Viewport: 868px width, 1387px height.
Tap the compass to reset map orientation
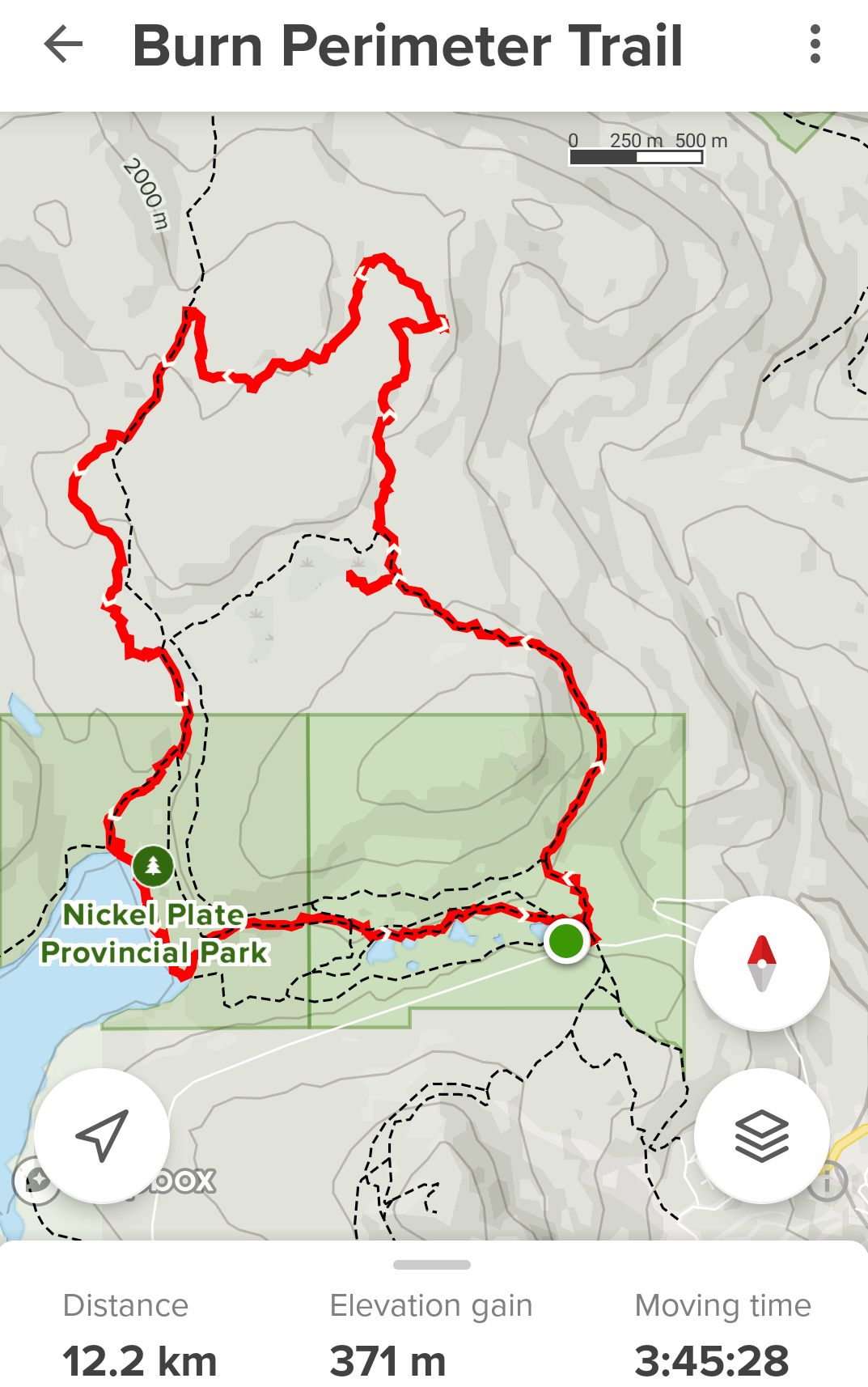(x=761, y=963)
